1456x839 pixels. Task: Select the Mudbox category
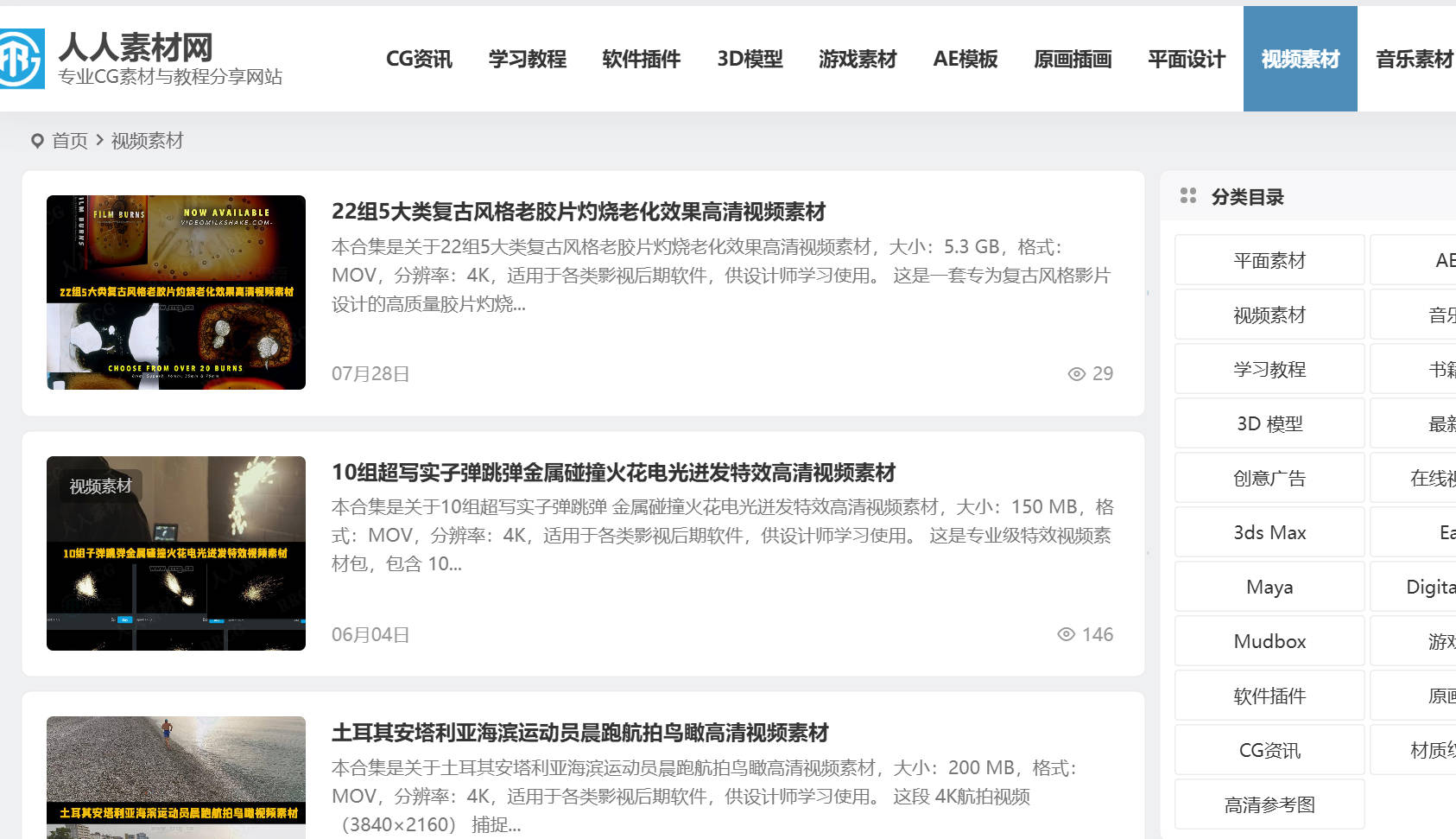point(1269,641)
